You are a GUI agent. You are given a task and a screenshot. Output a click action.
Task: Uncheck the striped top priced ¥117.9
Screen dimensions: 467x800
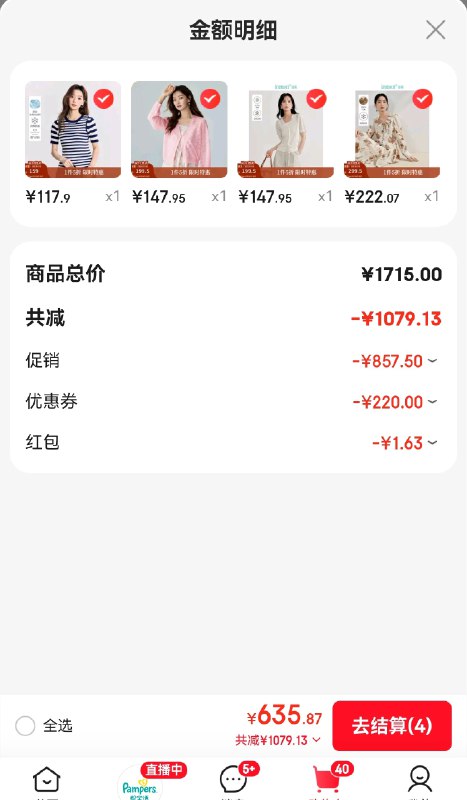pyautogui.click(x=104, y=98)
